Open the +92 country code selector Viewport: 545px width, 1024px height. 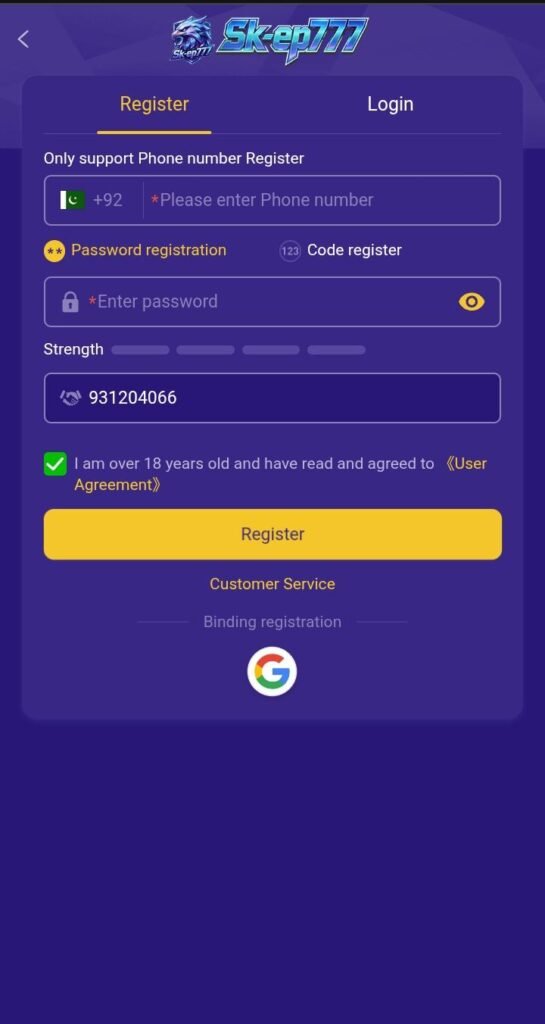coord(92,200)
